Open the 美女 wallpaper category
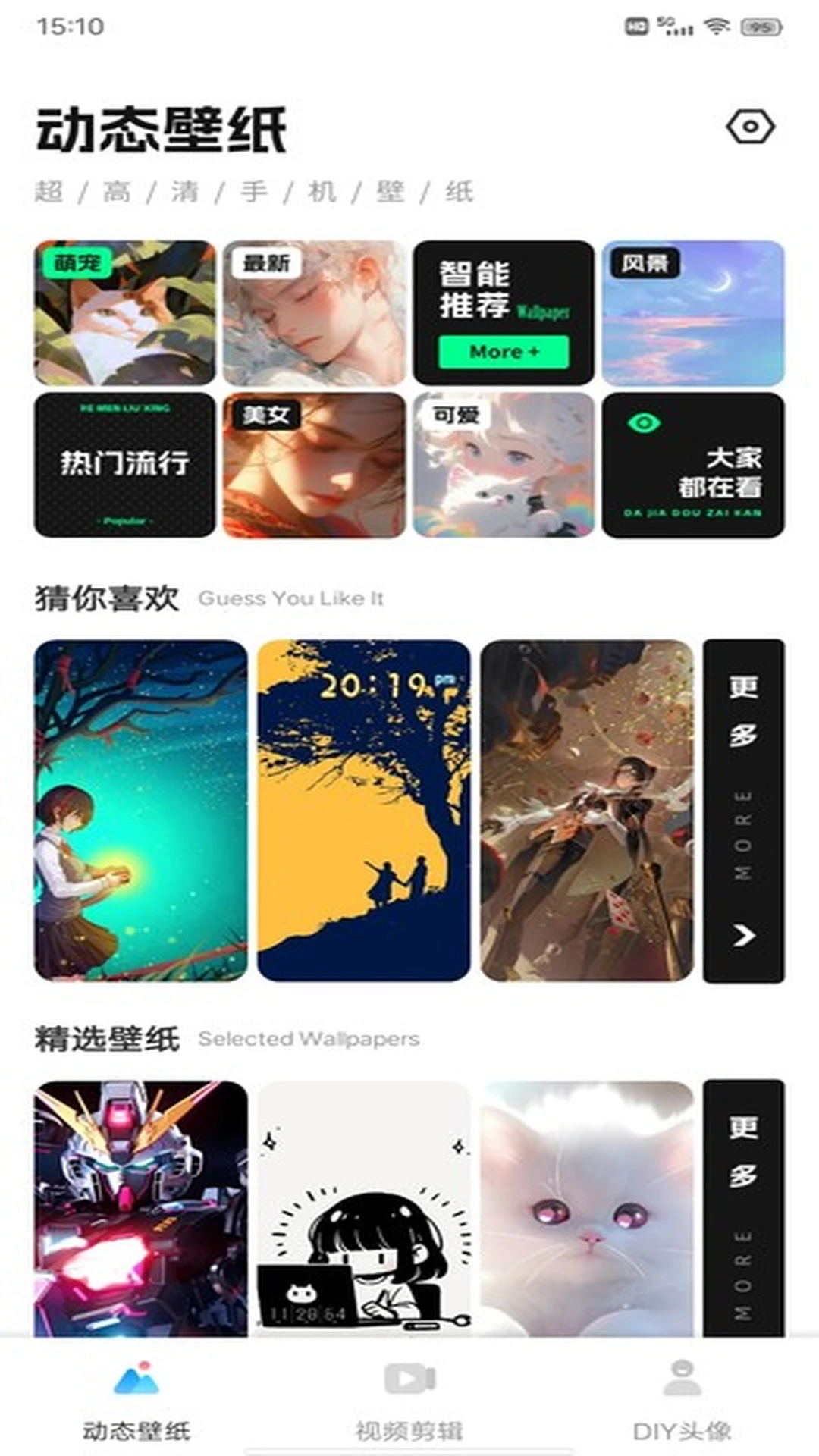Viewport: 819px width, 1456px height. 314,464
